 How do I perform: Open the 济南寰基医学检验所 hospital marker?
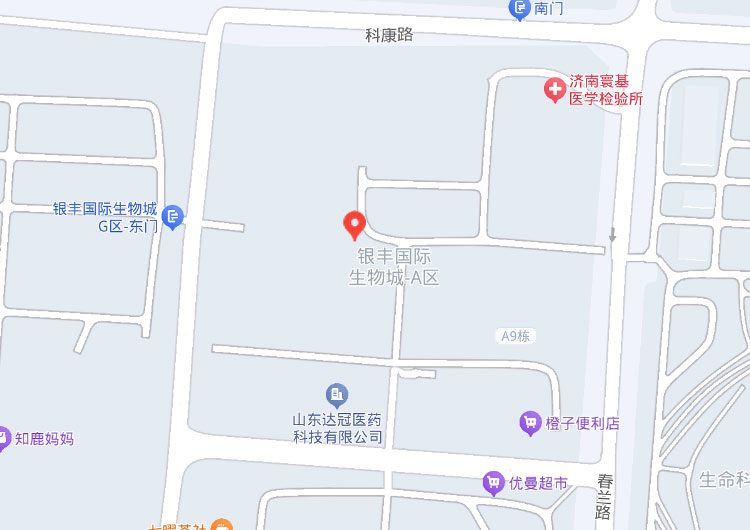(x=554, y=90)
